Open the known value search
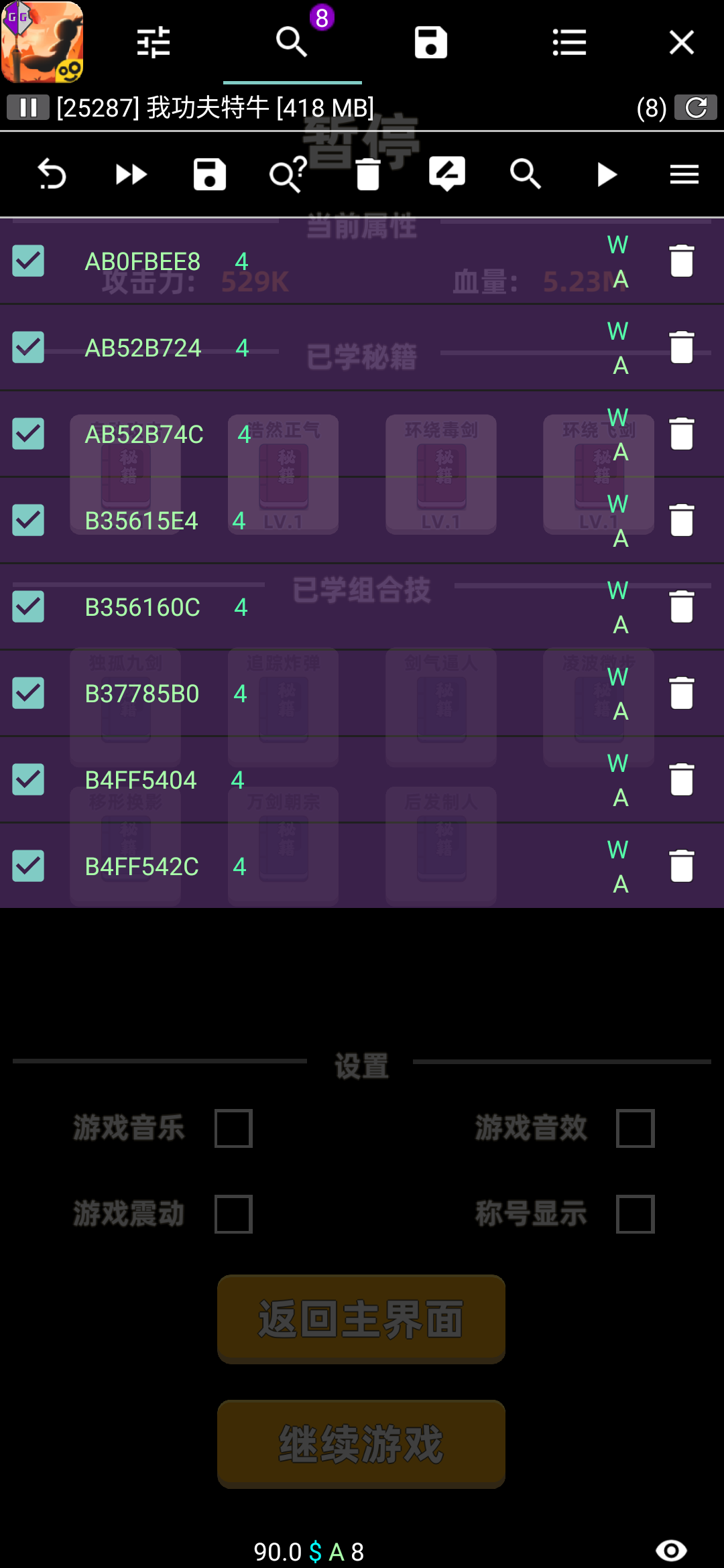724x1568 pixels. point(526,175)
